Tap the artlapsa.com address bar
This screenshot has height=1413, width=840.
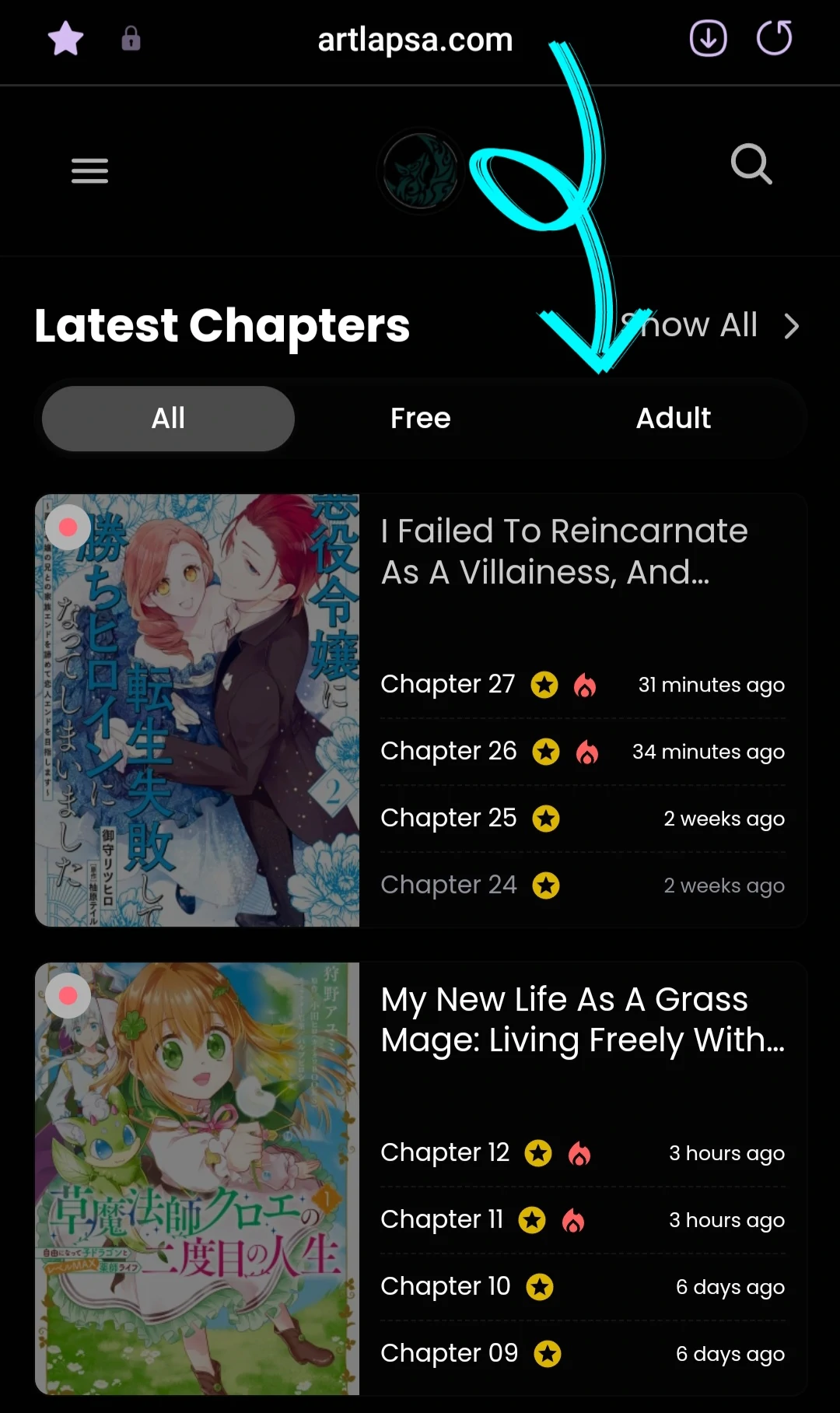[x=415, y=40]
